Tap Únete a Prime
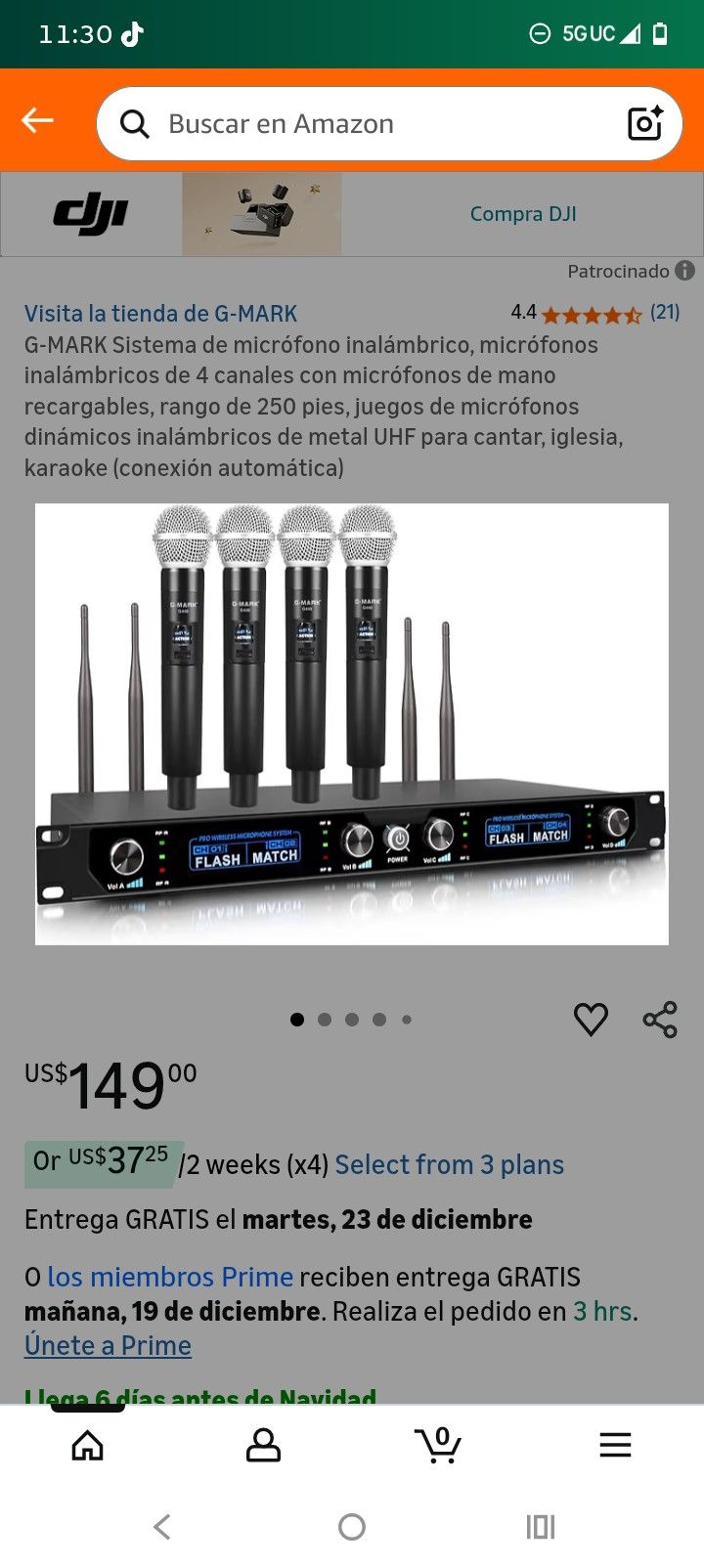 [x=108, y=1346]
